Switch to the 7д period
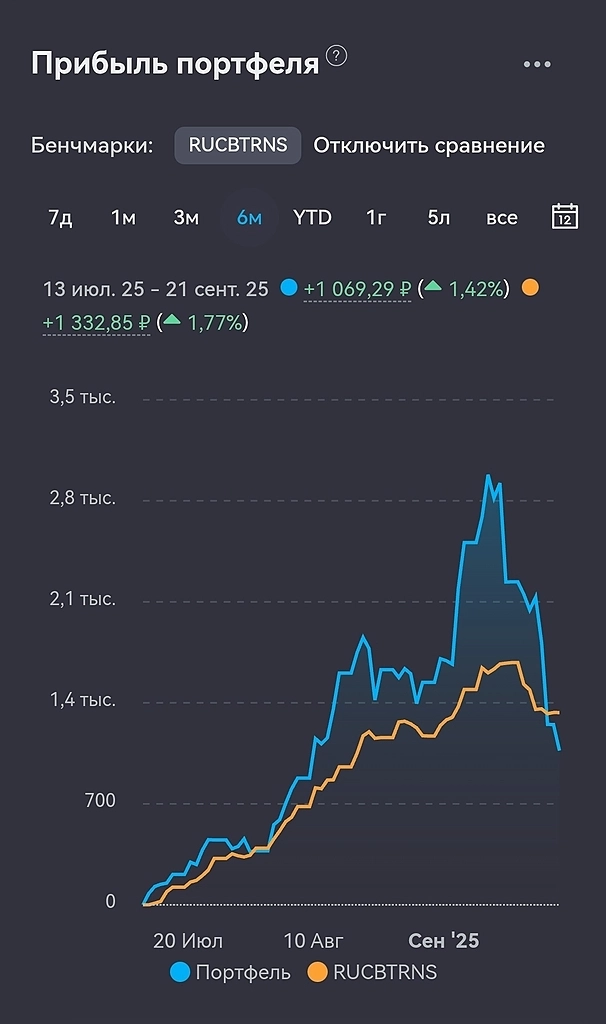Viewport: 606px width, 1024px height. click(x=60, y=217)
